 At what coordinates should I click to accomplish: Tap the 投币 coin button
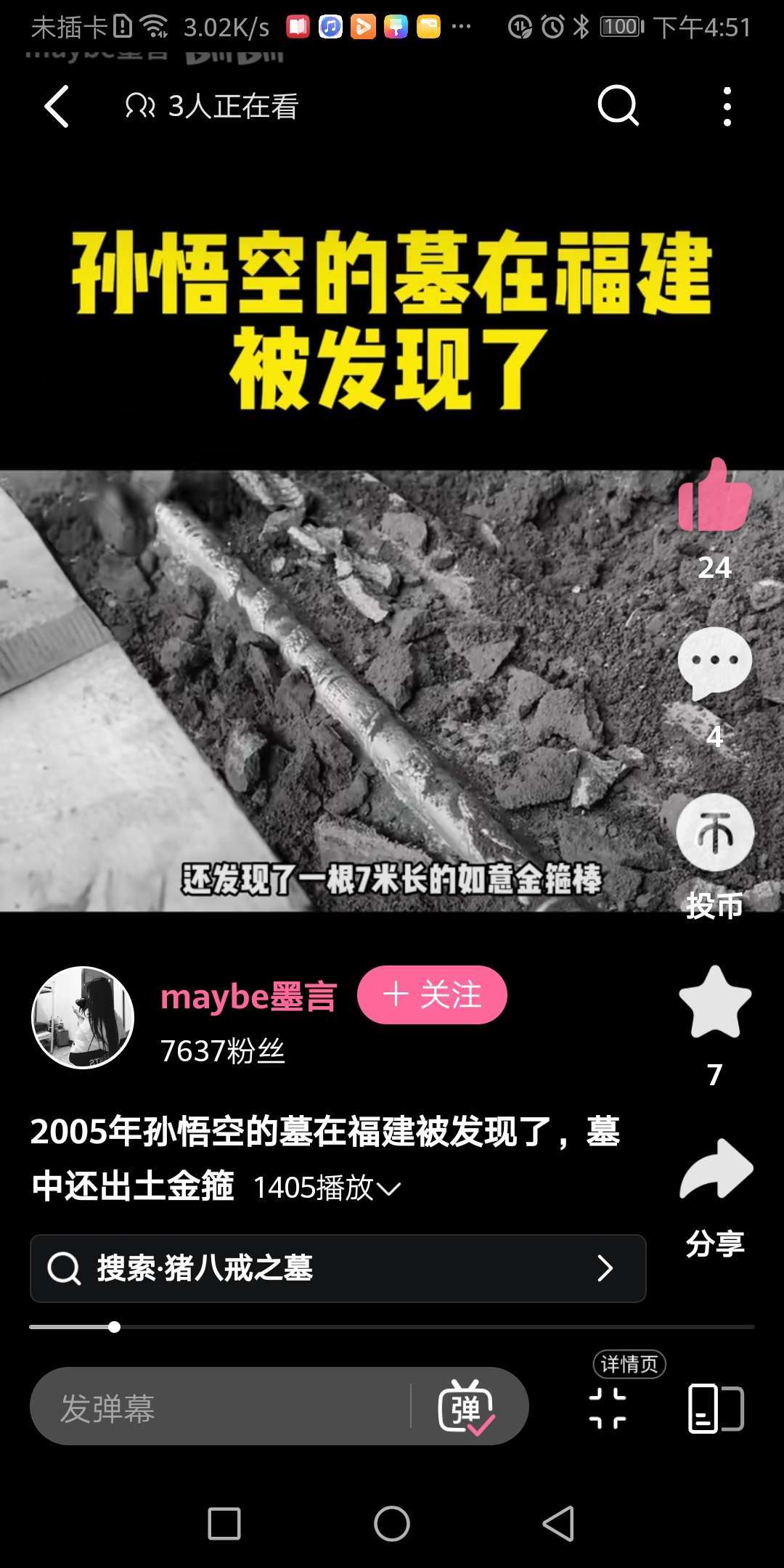(x=714, y=833)
